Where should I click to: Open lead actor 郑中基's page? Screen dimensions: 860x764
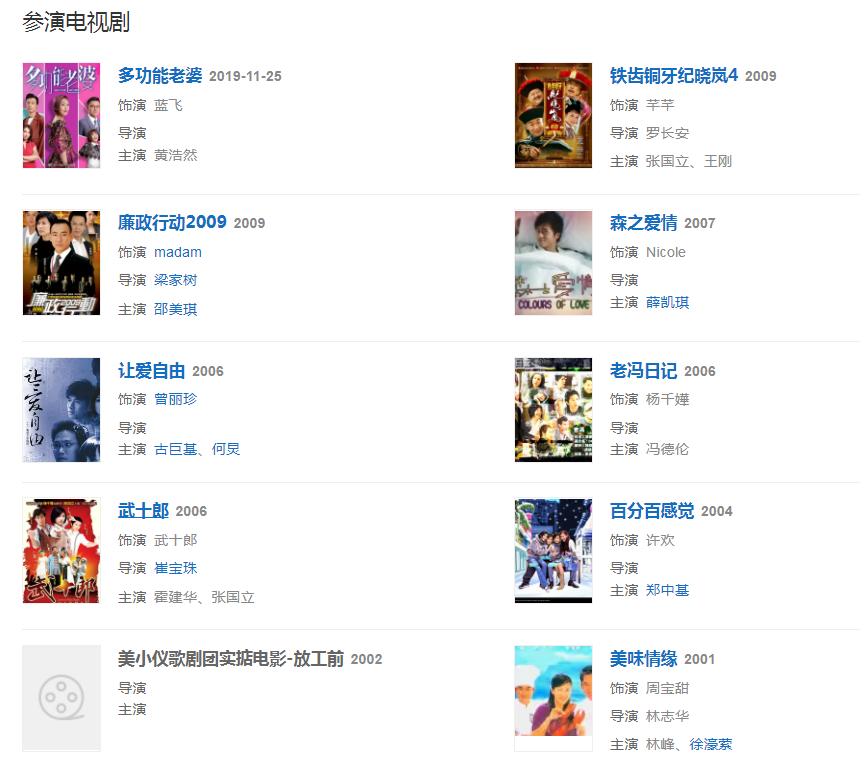667,590
